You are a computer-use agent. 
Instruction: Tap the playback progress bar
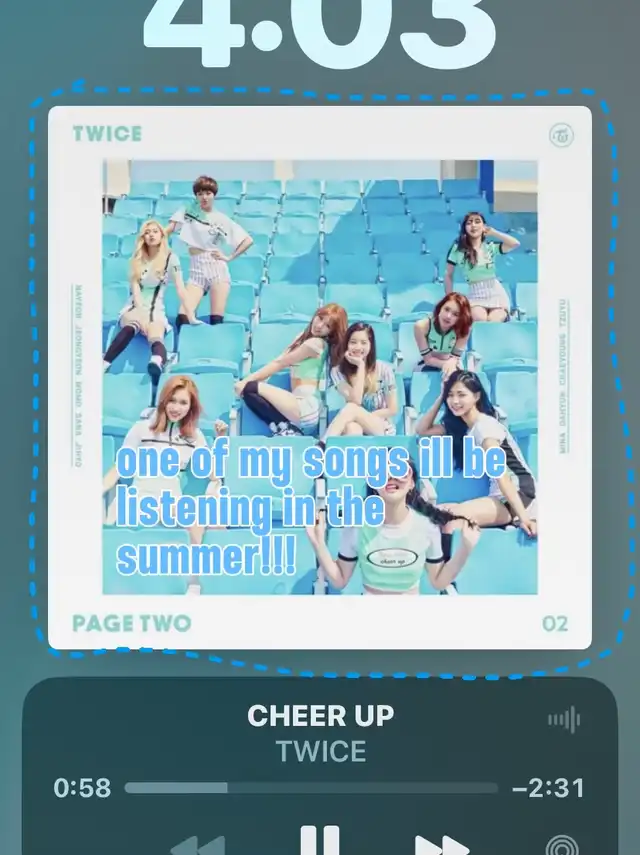pyautogui.click(x=311, y=788)
